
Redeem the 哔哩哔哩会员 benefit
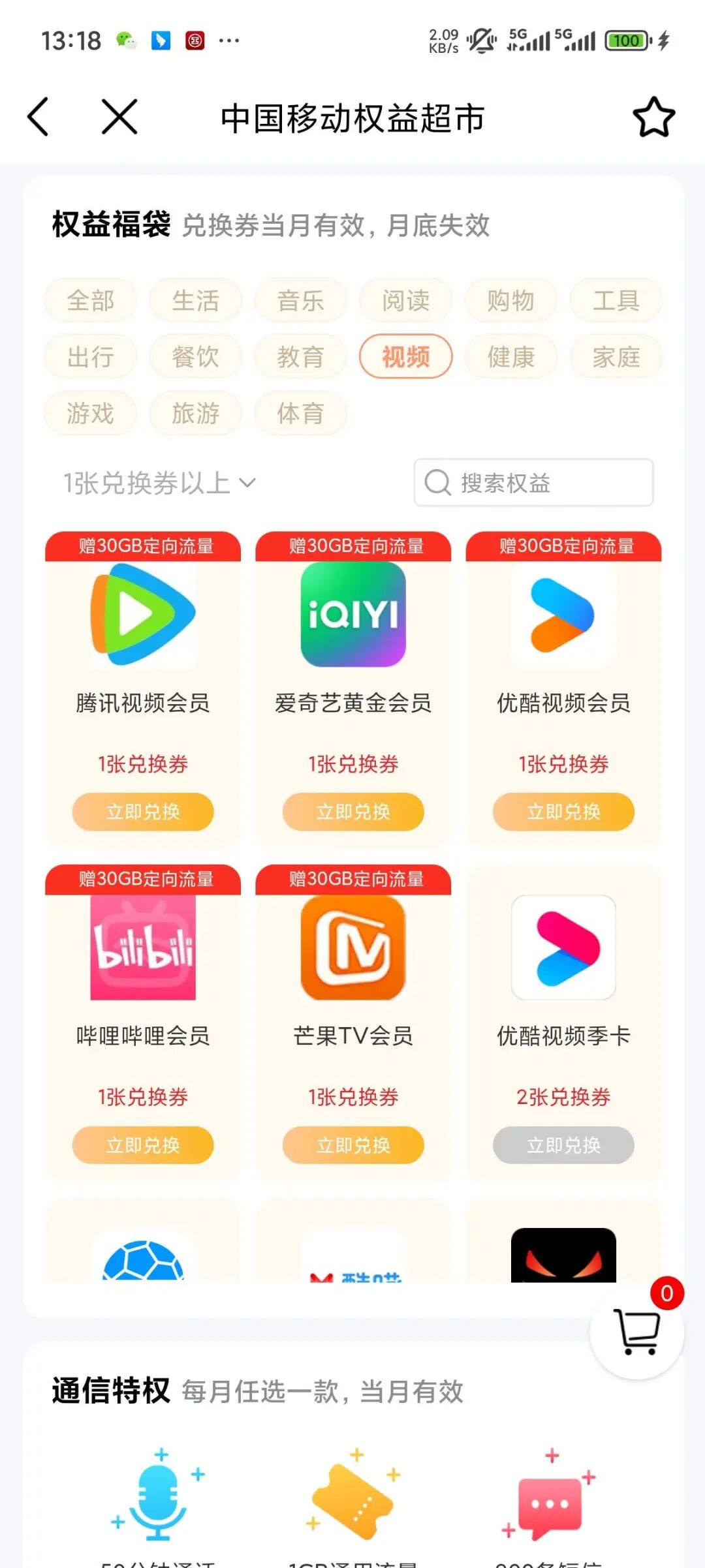[x=143, y=1145]
